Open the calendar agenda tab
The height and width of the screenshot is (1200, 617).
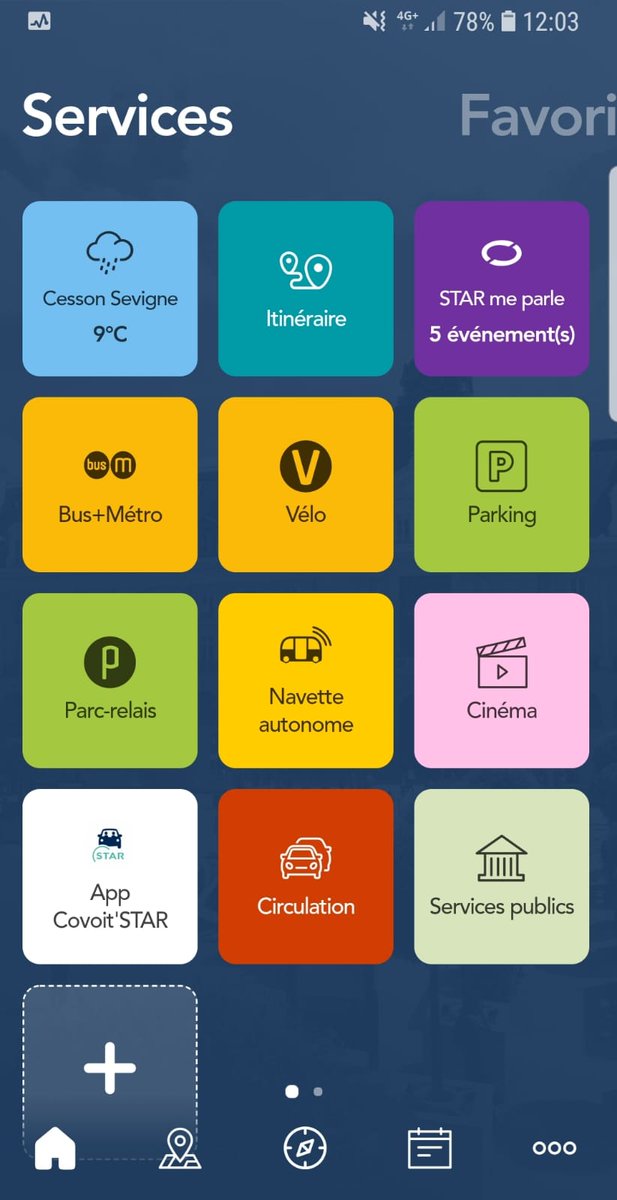(430, 1148)
